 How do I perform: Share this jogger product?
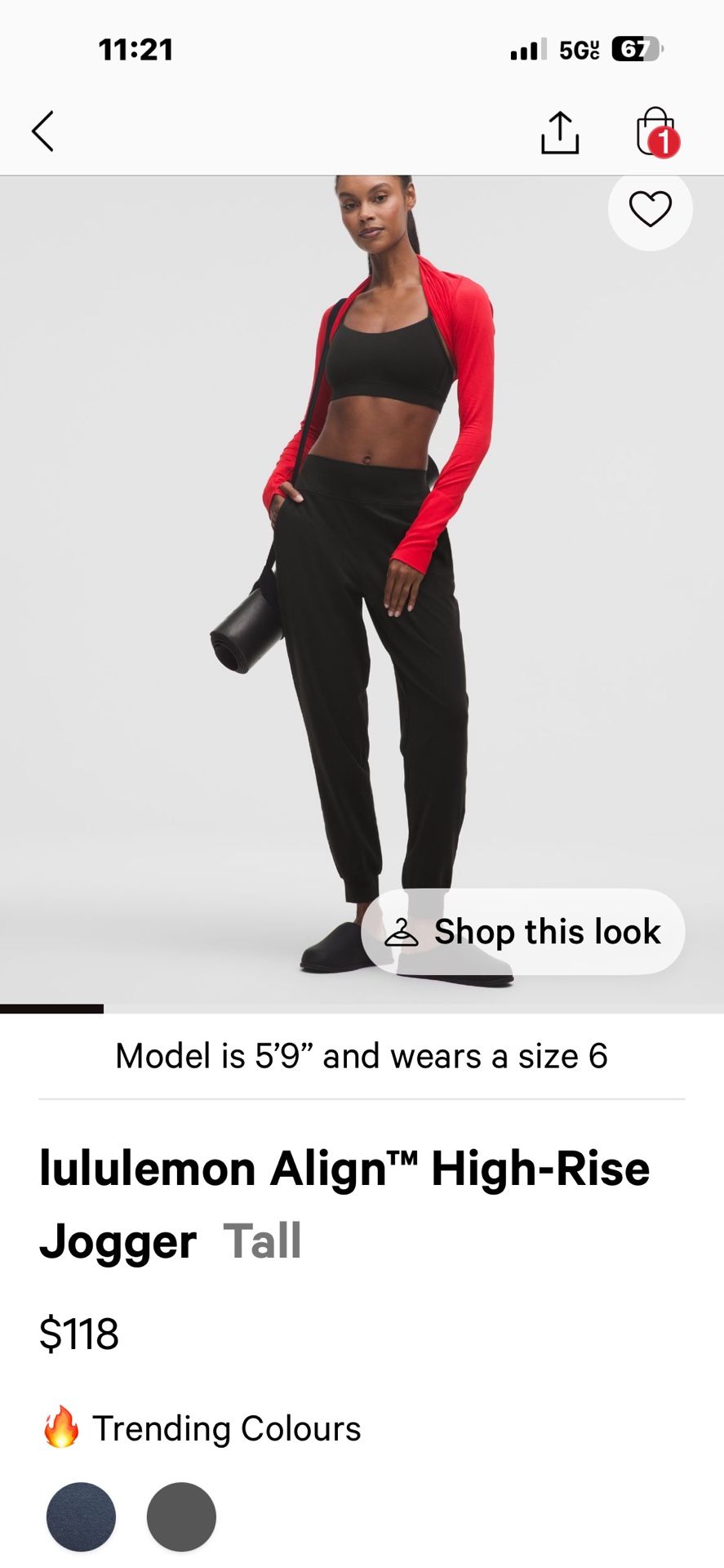pyautogui.click(x=560, y=132)
